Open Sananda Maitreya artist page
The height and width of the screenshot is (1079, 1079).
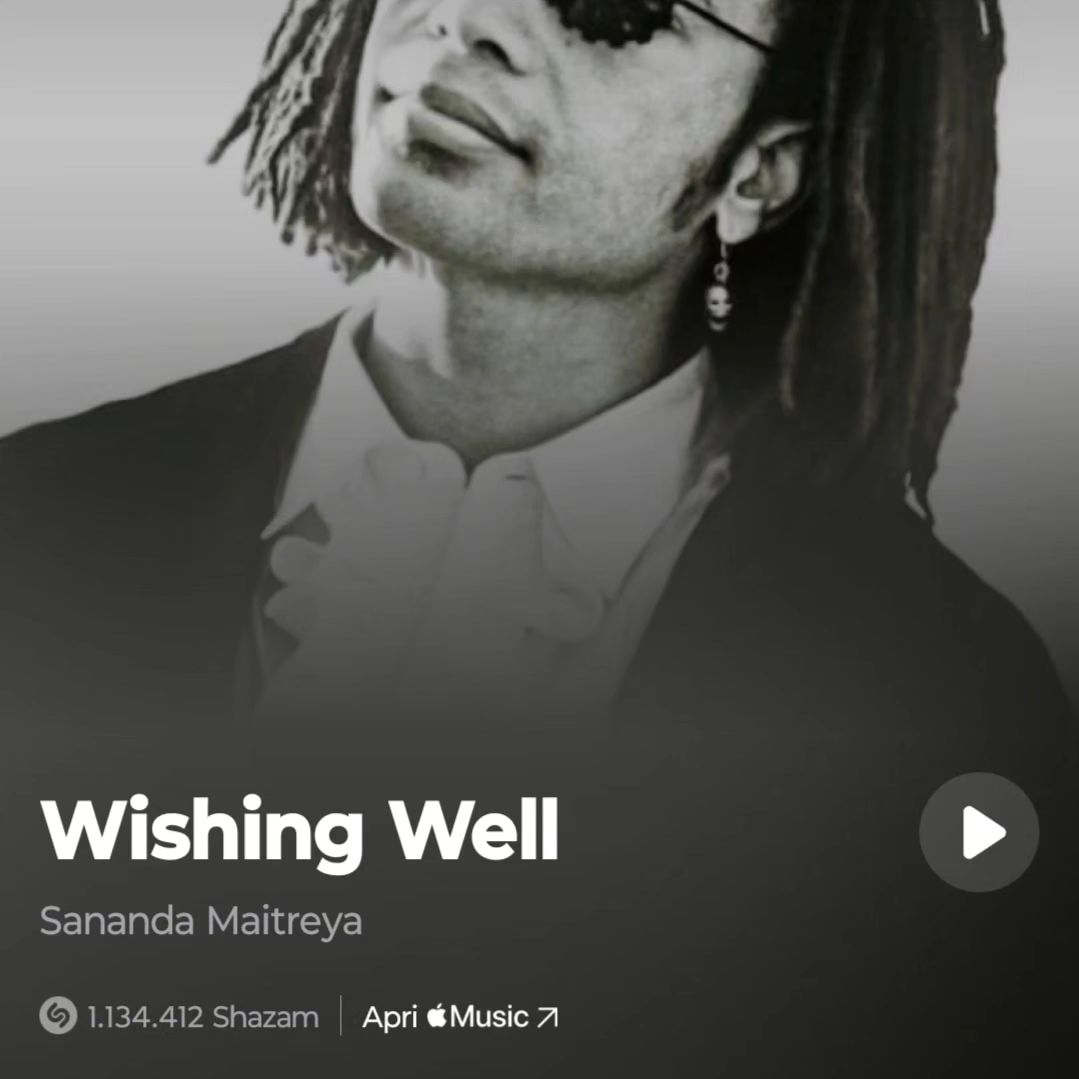200,921
